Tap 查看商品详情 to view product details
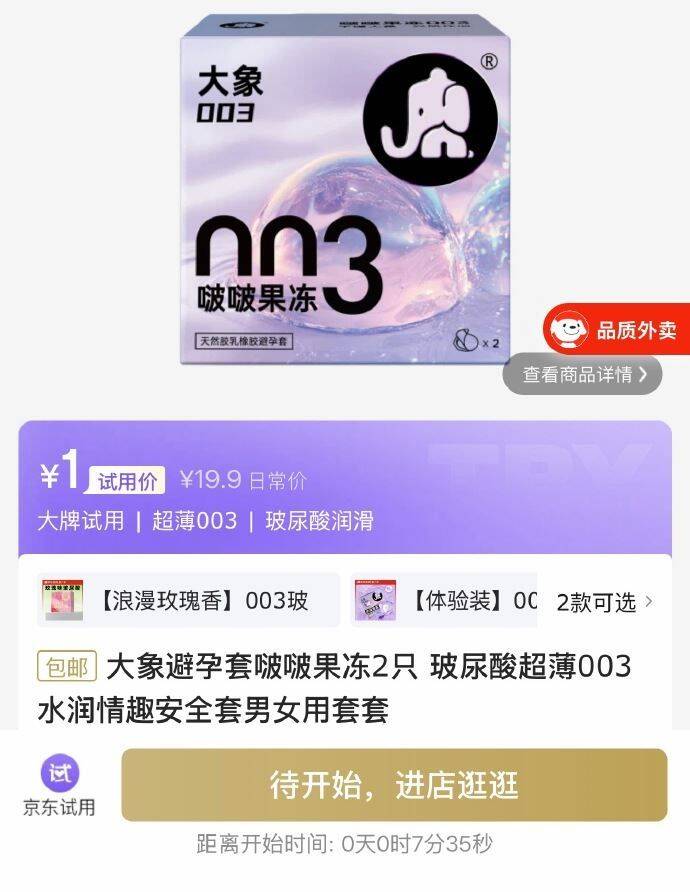This screenshot has height=892, width=690. 582,374
